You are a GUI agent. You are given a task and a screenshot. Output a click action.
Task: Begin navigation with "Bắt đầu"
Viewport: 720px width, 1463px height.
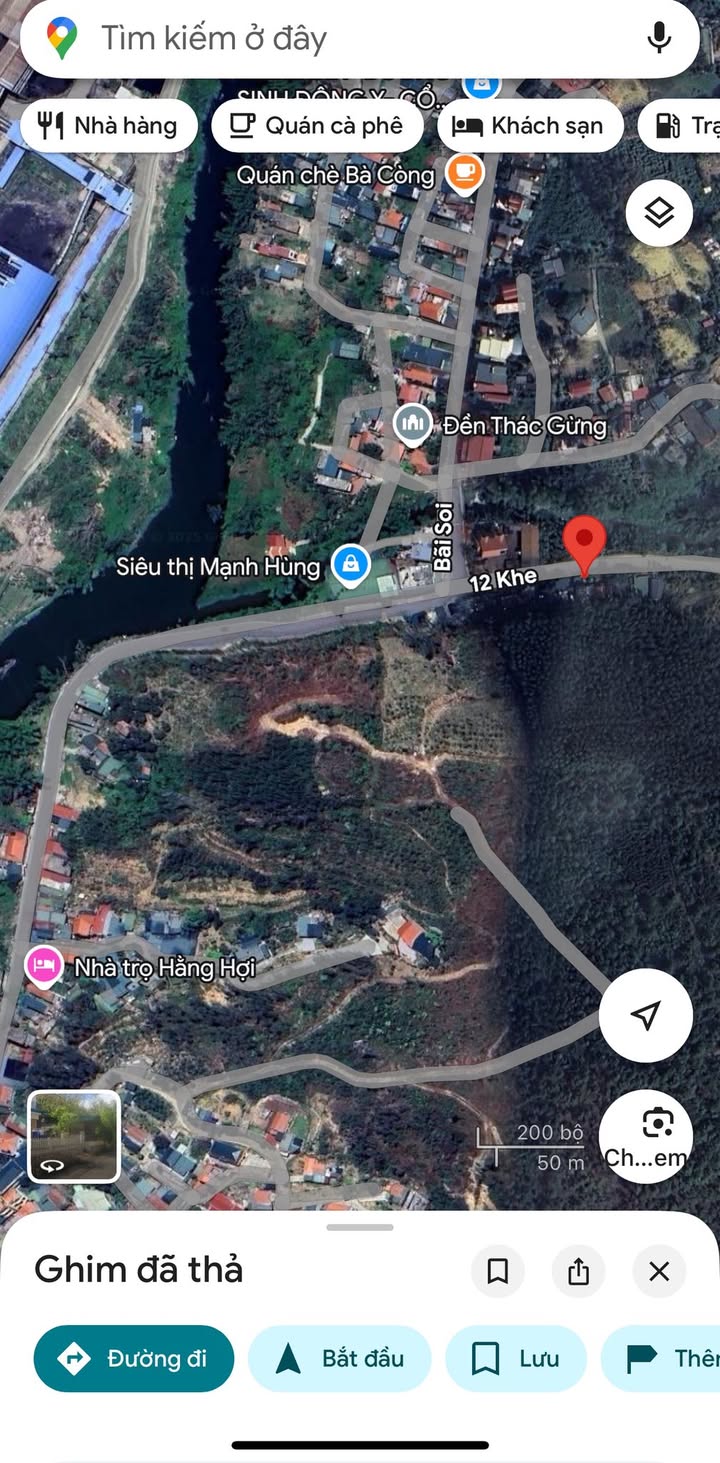[339, 1358]
